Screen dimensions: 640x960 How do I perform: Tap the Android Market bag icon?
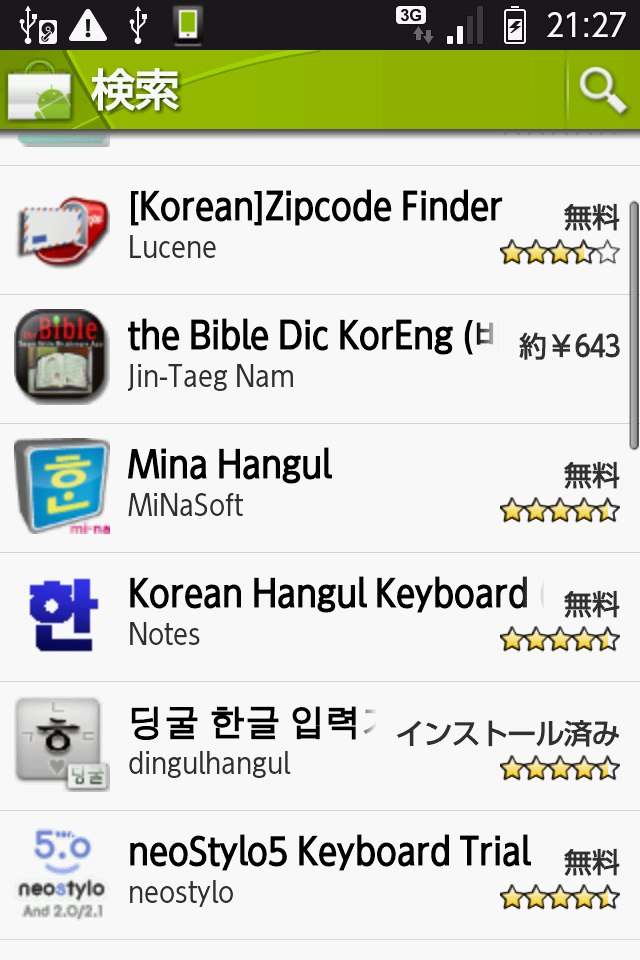click(x=40, y=92)
